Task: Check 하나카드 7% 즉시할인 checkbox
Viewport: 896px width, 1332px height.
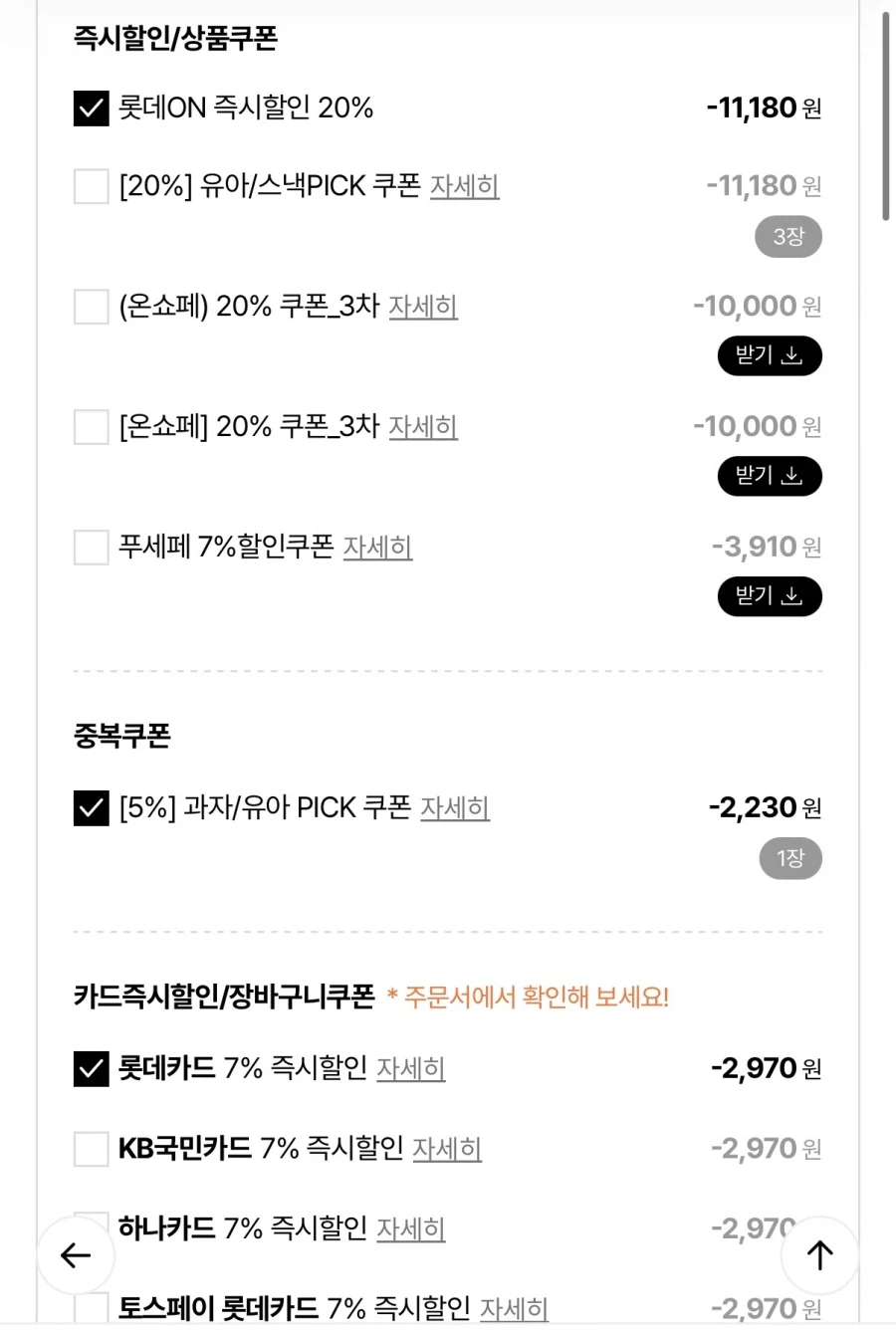Action: tap(91, 1227)
